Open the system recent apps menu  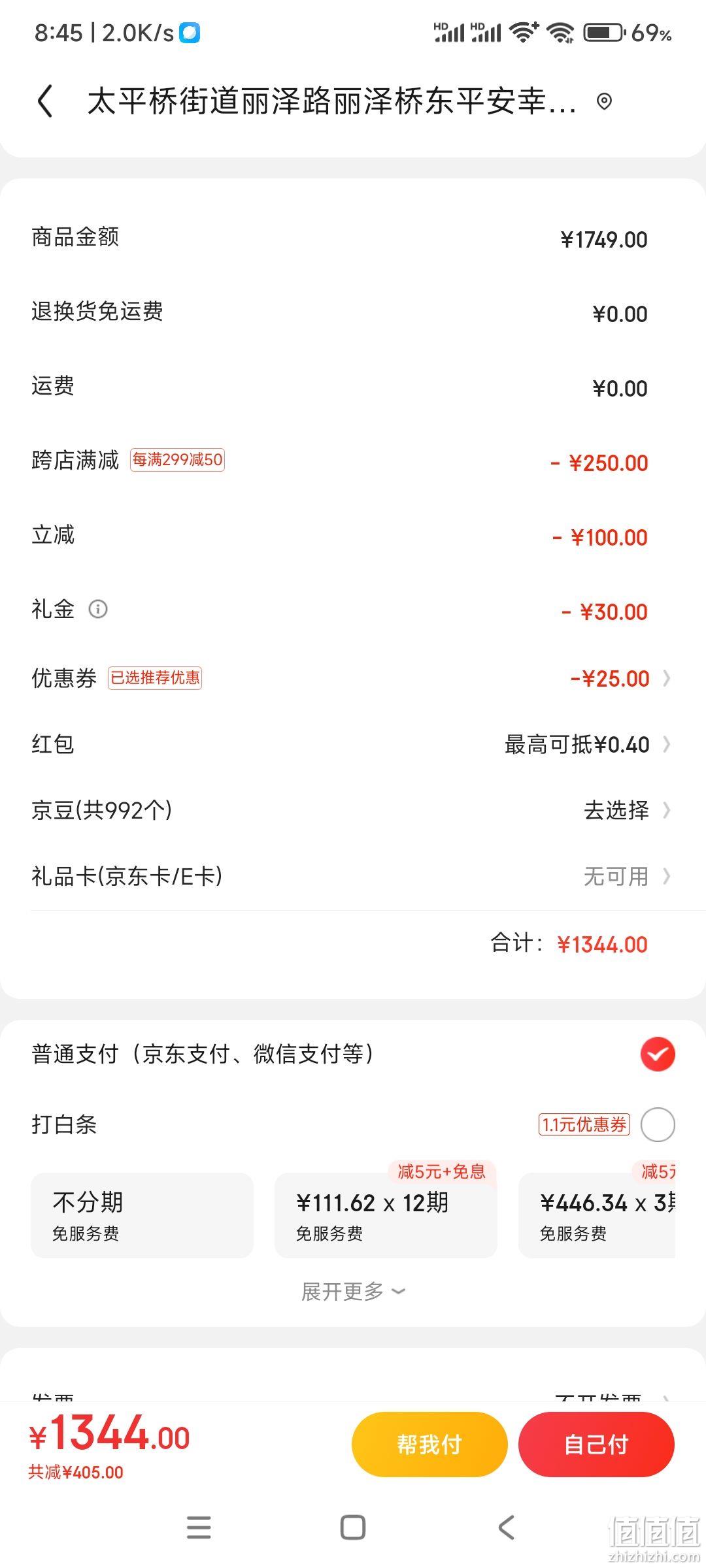[x=199, y=1527]
